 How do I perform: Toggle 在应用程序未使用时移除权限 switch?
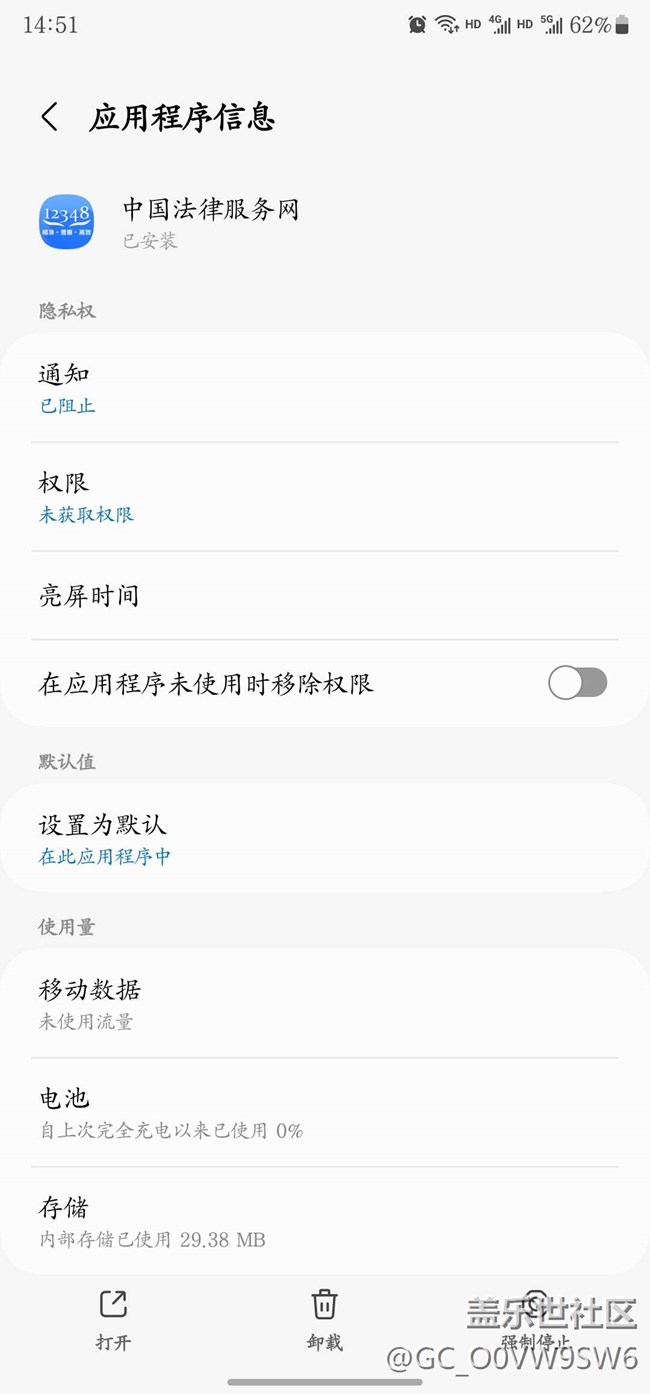tap(577, 684)
